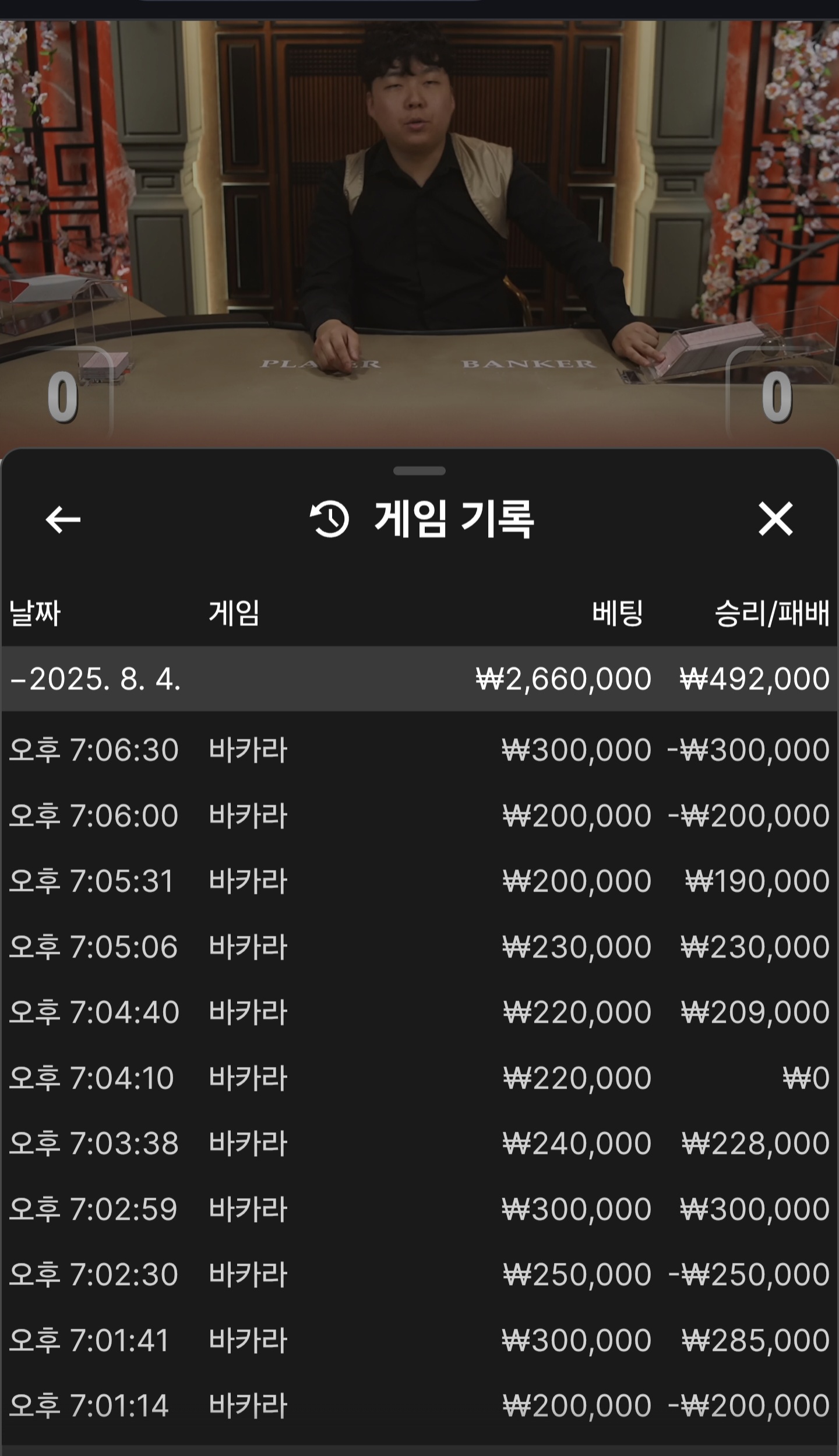
Task: Tap the sheet drag handle
Action: (x=419, y=471)
